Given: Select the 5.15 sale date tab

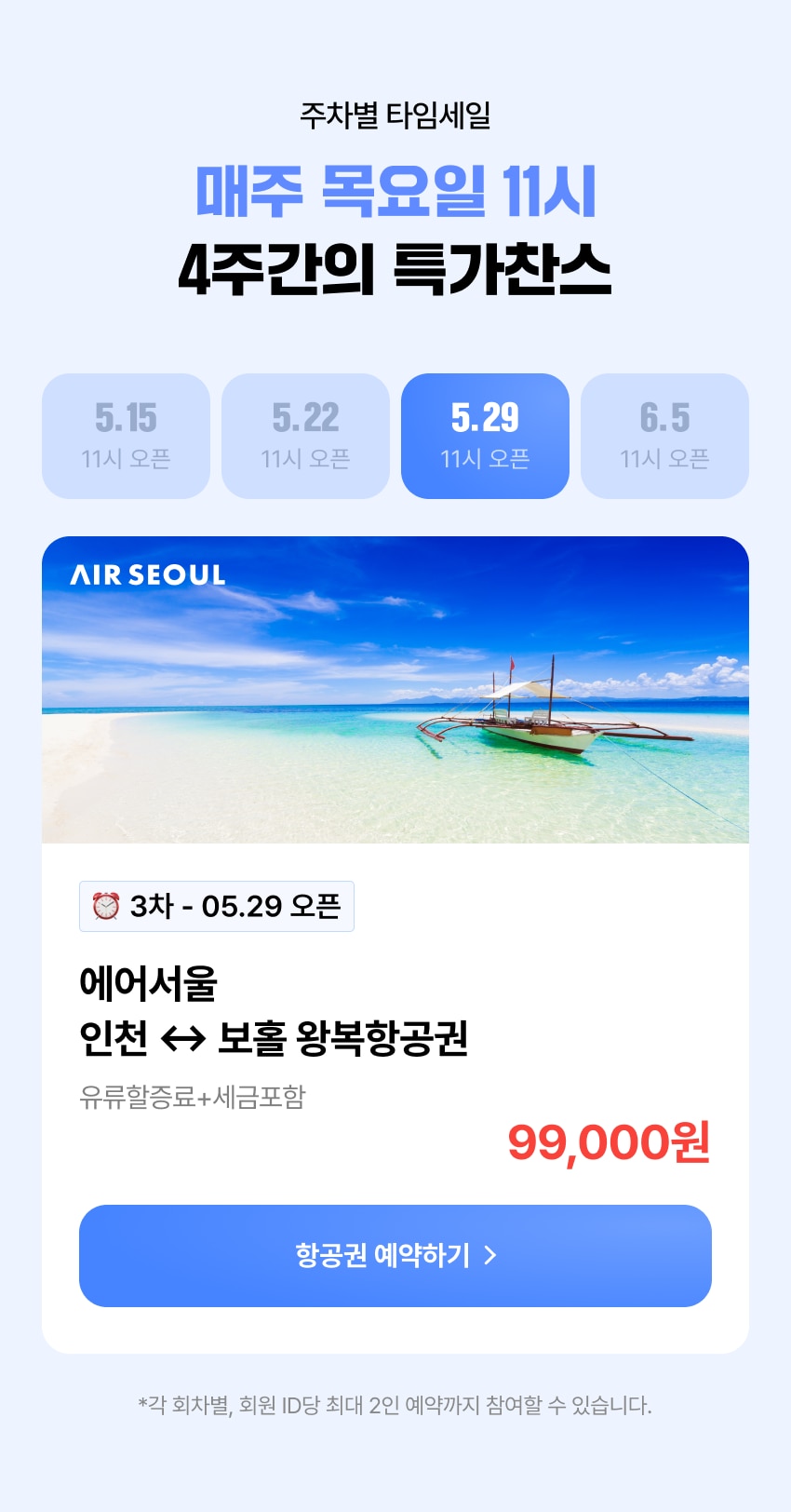Looking at the screenshot, I should [x=126, y=436].
